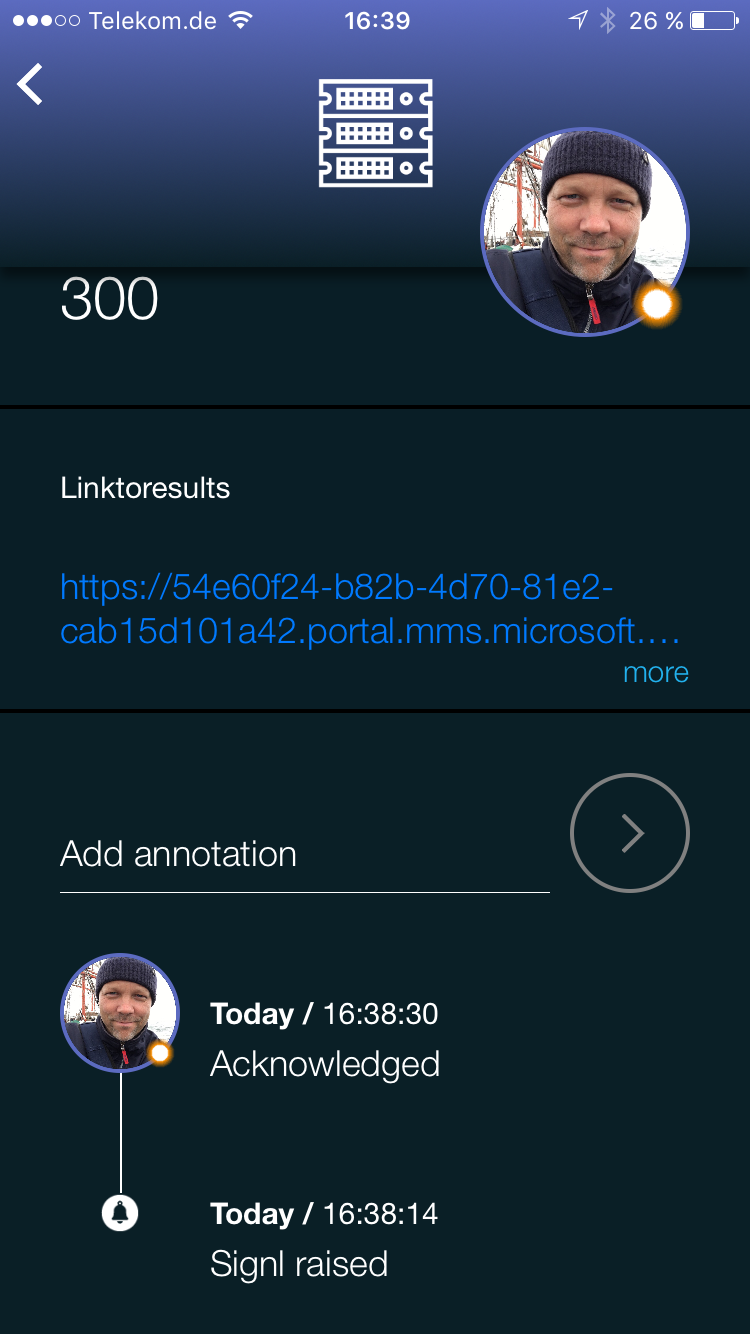Open the microsoft portal results link
This screenshot has width=750, height=1334.
click(370, 609)
